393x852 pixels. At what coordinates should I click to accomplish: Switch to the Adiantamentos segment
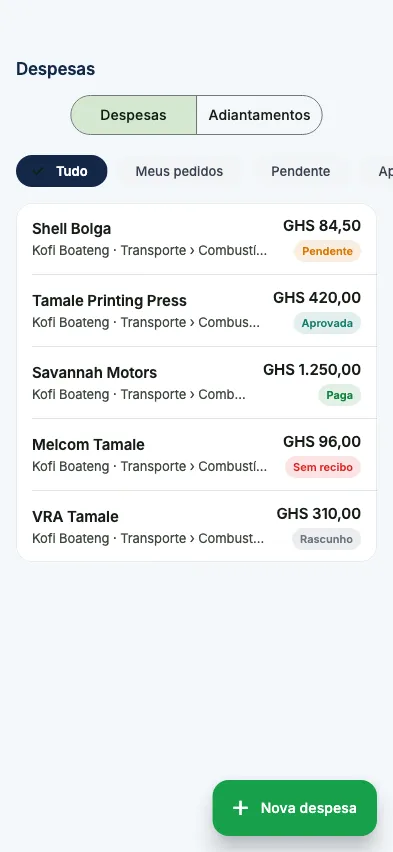click(x=259, y=115)
